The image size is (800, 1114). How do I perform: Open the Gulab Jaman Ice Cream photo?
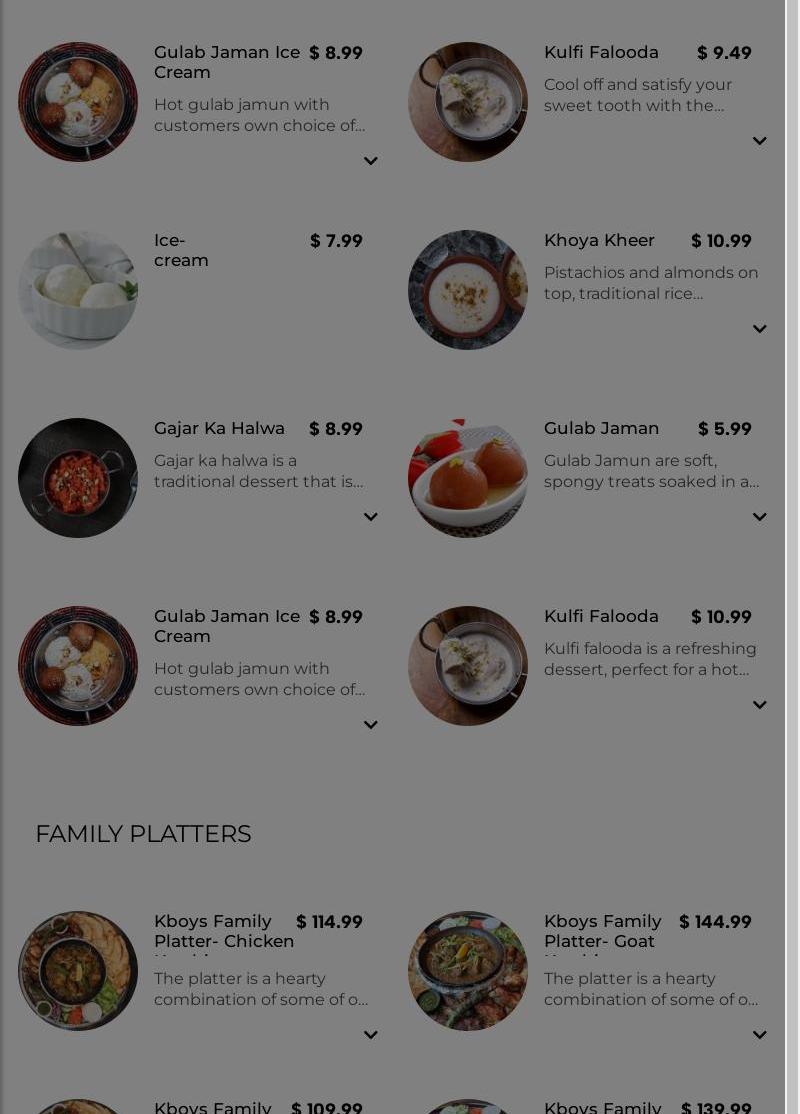tap(78, 102)
